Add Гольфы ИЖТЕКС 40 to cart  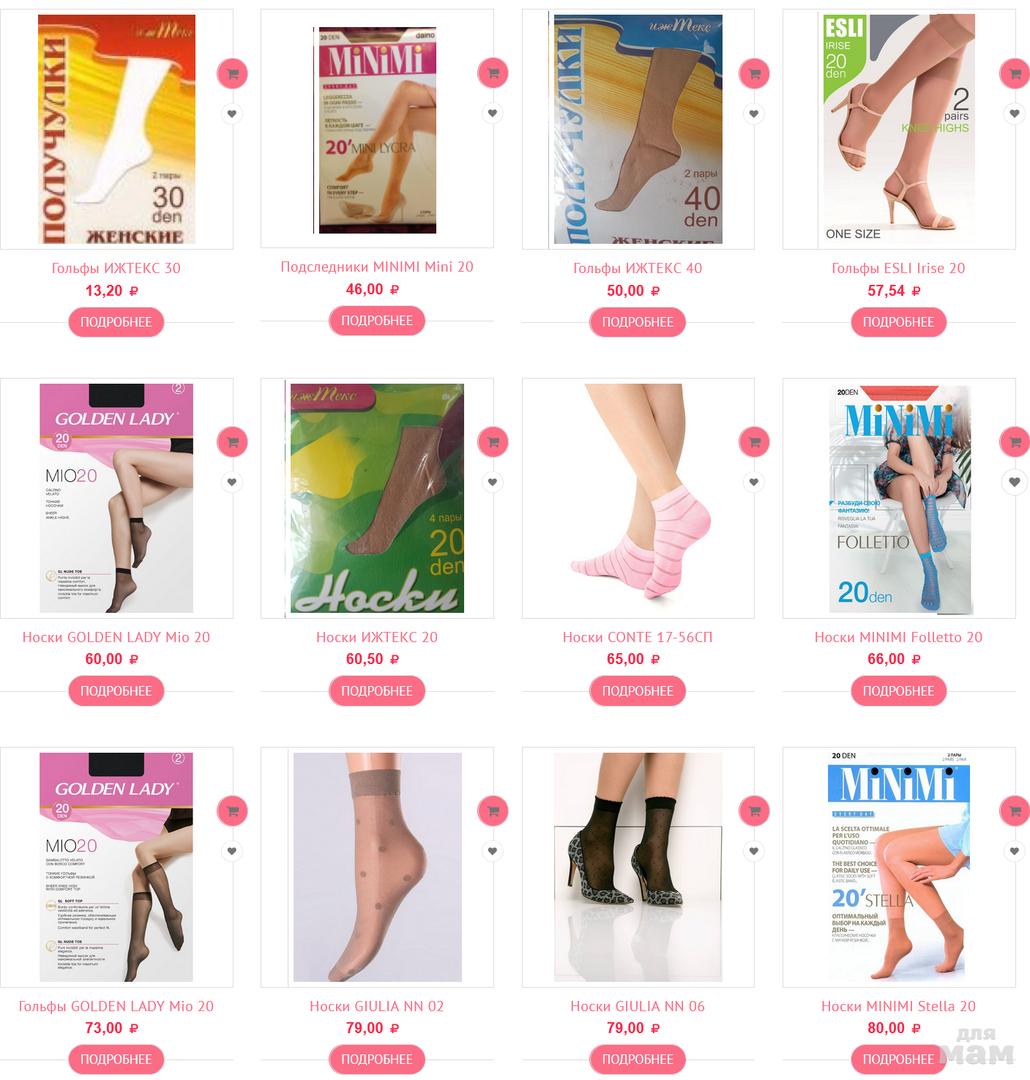point(753,73)
